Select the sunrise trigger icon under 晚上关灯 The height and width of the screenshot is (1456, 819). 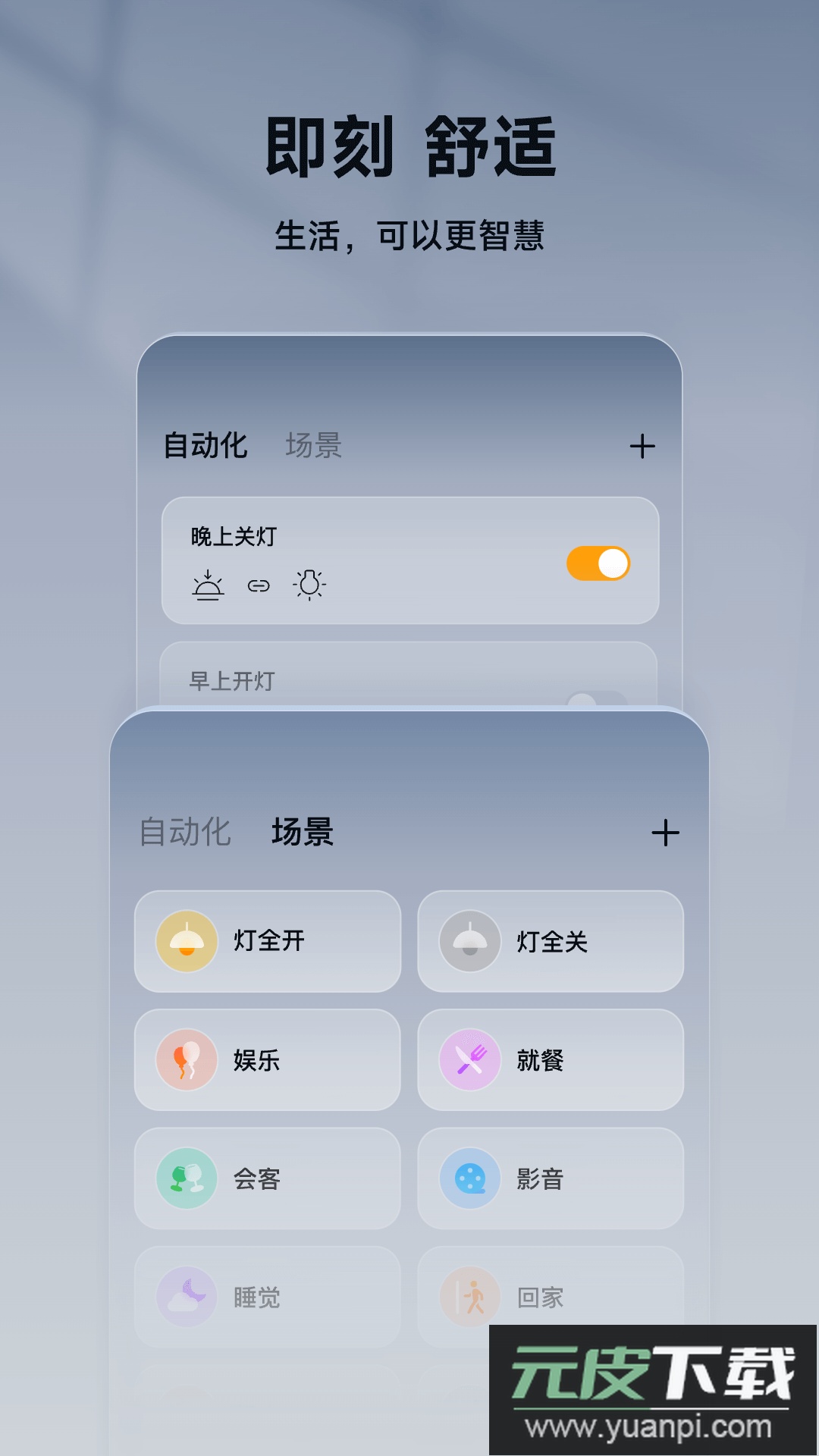click(208, 585)
